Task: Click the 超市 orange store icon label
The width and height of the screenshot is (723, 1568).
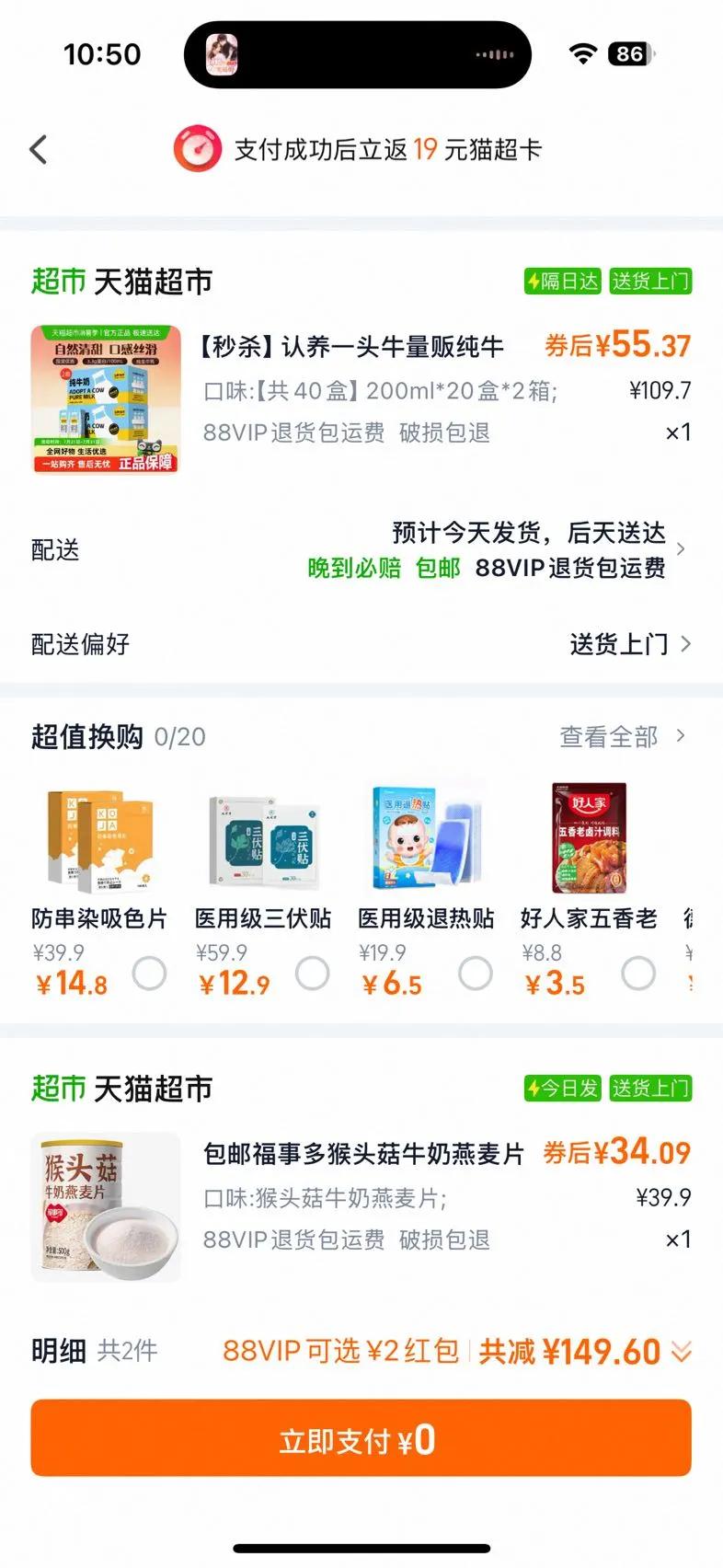Action: [x=56, y=282]
